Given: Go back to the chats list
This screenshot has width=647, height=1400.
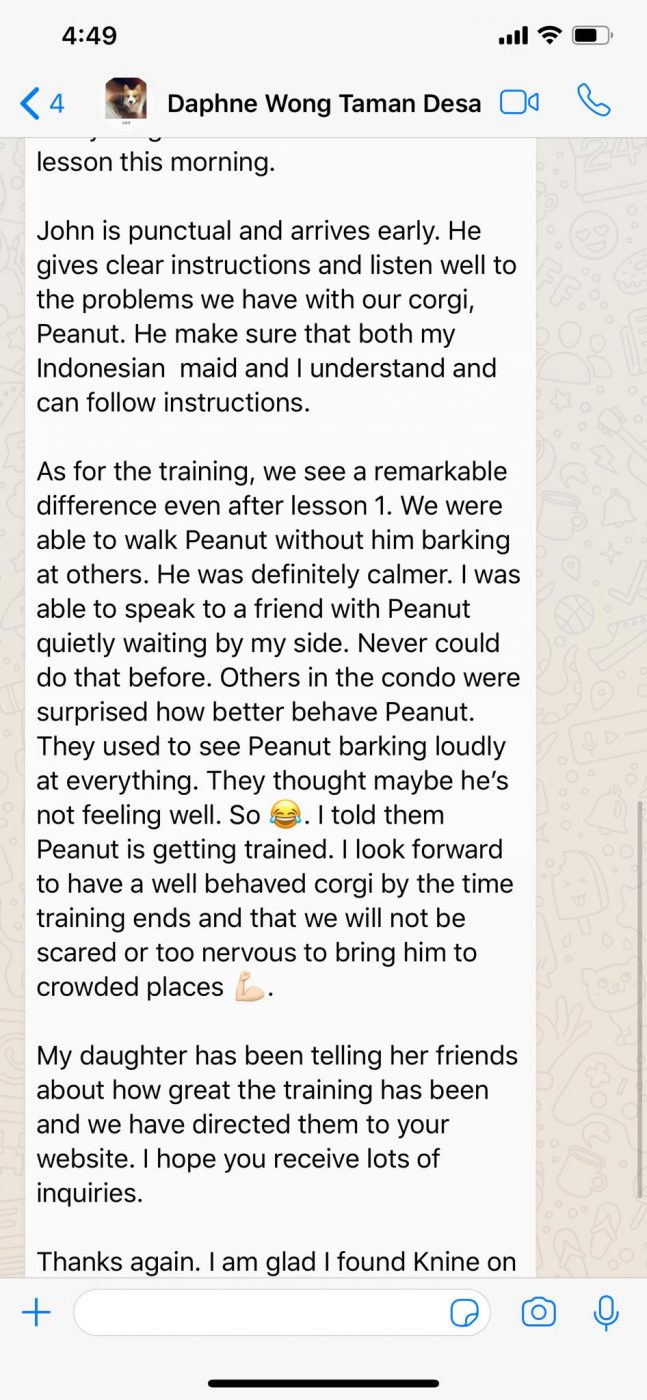Looking at the screenshot, I should click(40, 103).
